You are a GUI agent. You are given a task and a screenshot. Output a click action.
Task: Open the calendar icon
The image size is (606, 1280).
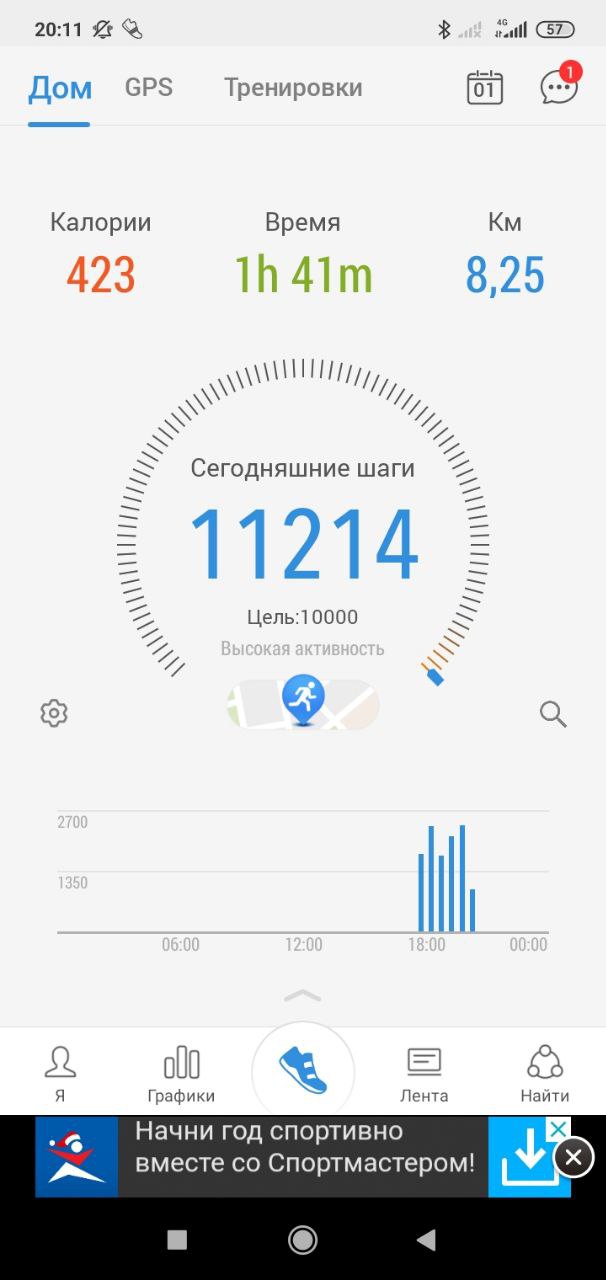coord(485,88)
